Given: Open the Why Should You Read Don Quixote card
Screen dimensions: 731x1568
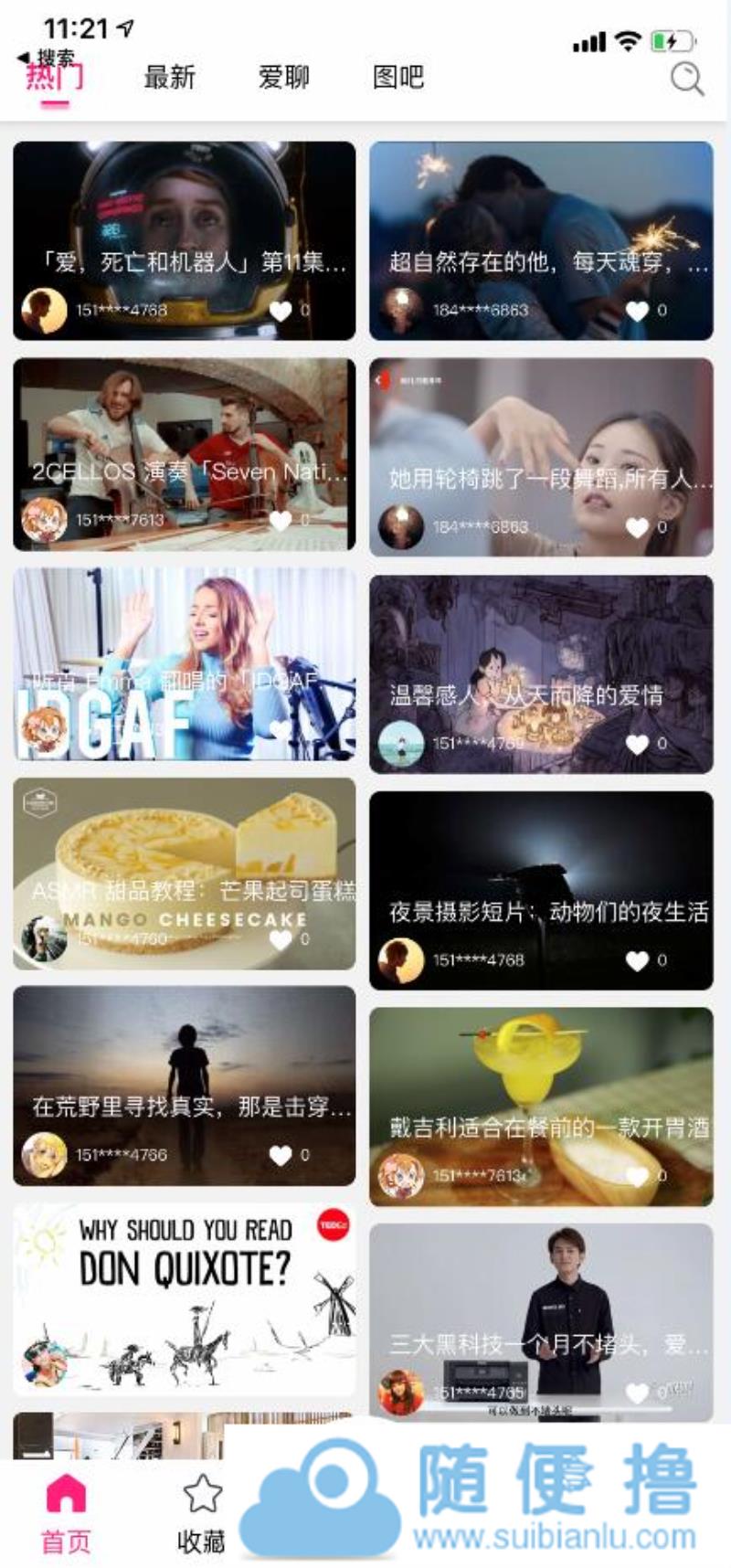Looking at the screenshot, I should (x=185, y=1298).
